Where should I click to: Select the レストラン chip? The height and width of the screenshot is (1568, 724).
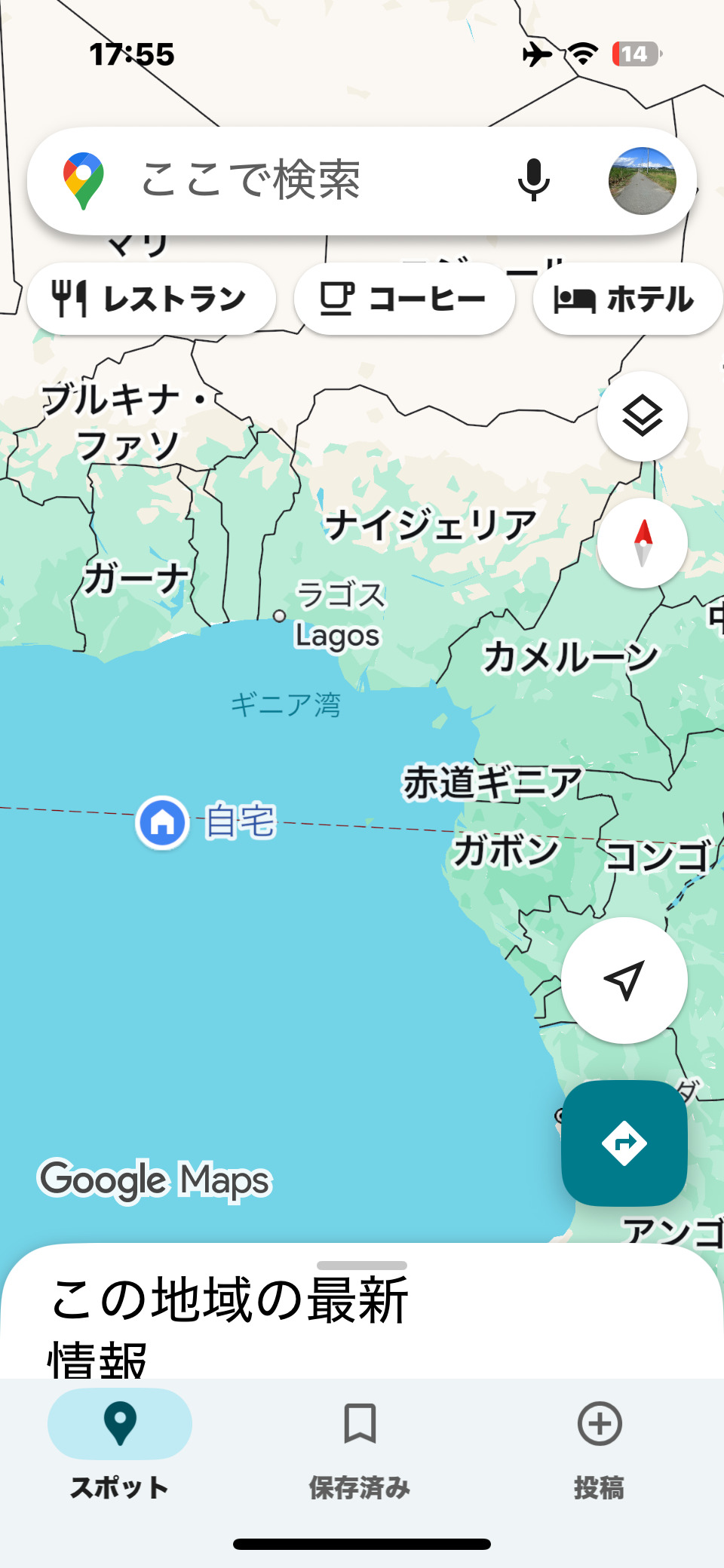tap(152, 299)
